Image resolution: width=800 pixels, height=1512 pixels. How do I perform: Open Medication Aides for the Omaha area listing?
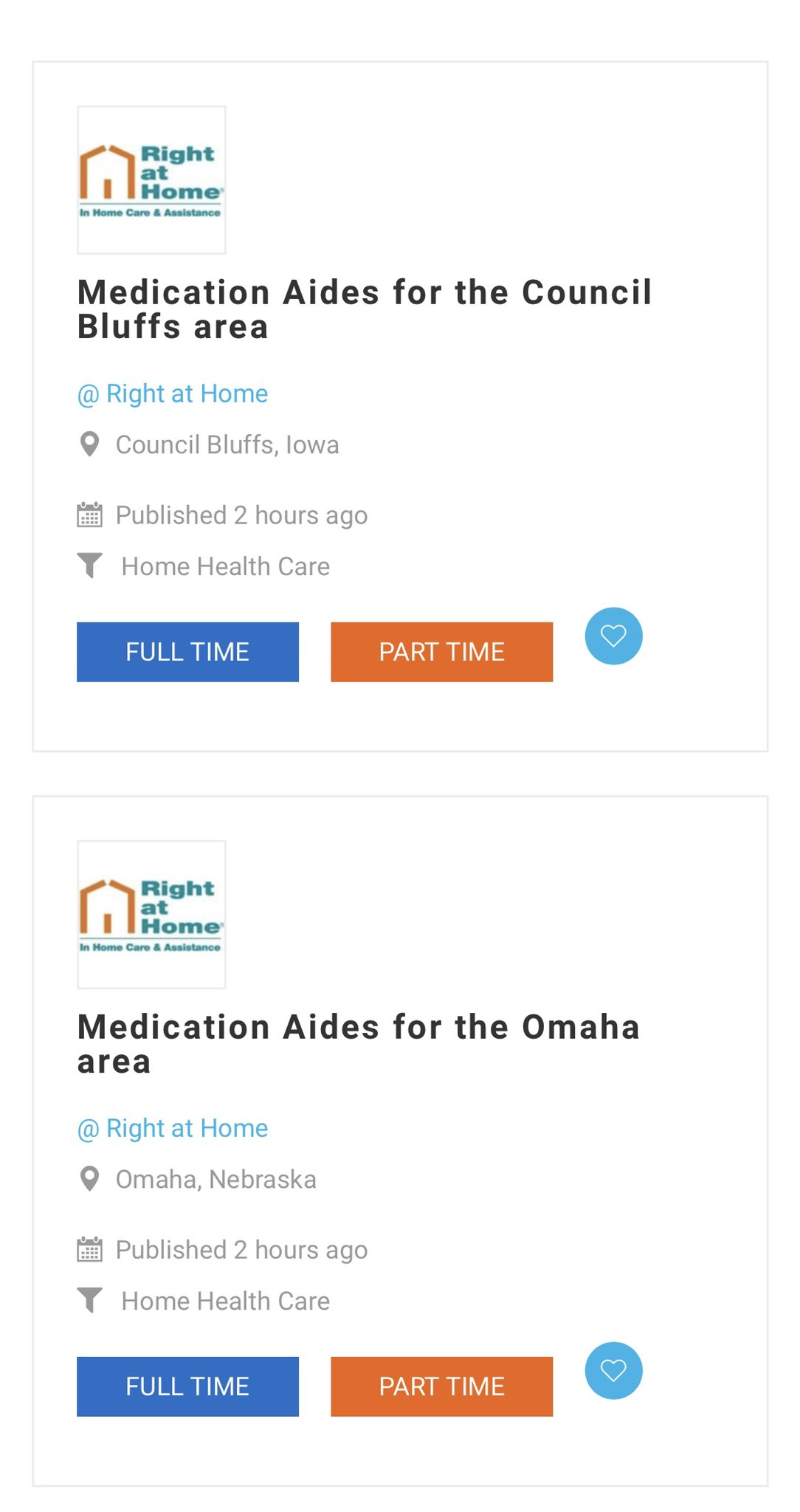[x=359, y=1044]
